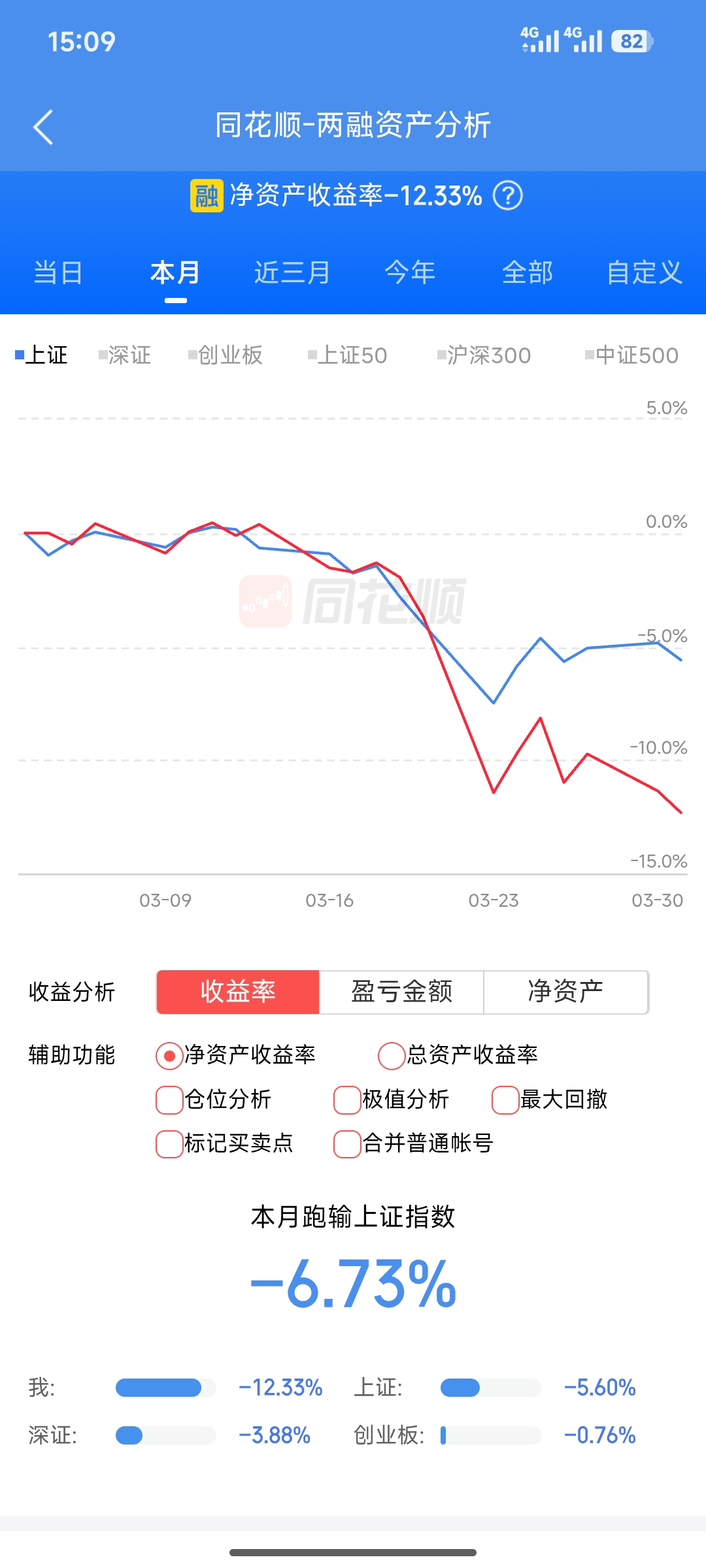This screenshot has height=1568, width=706.
Task: Check the 合并普通帐号 option
Action: click(347, 1143)
